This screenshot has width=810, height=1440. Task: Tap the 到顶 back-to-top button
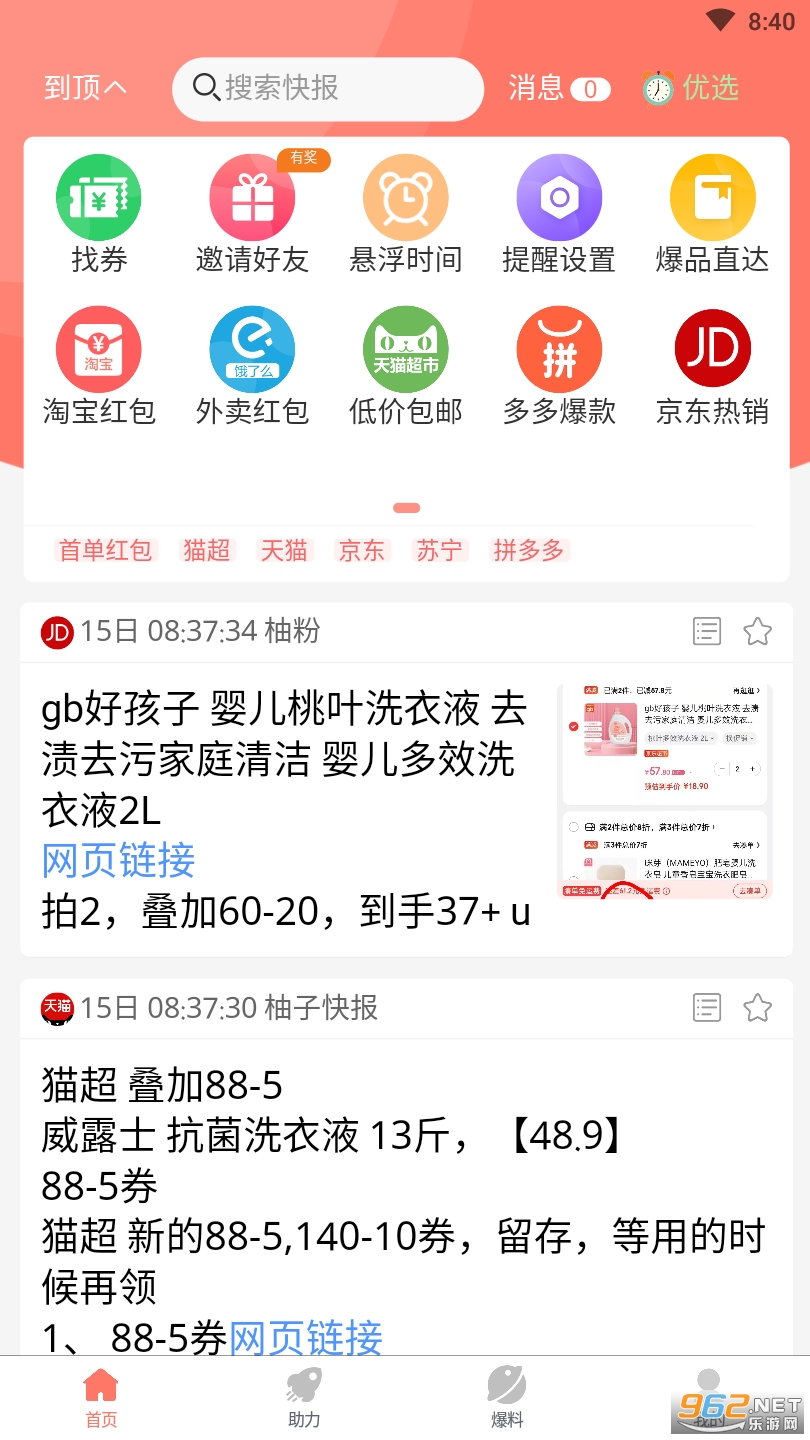[x=85, y=88]
